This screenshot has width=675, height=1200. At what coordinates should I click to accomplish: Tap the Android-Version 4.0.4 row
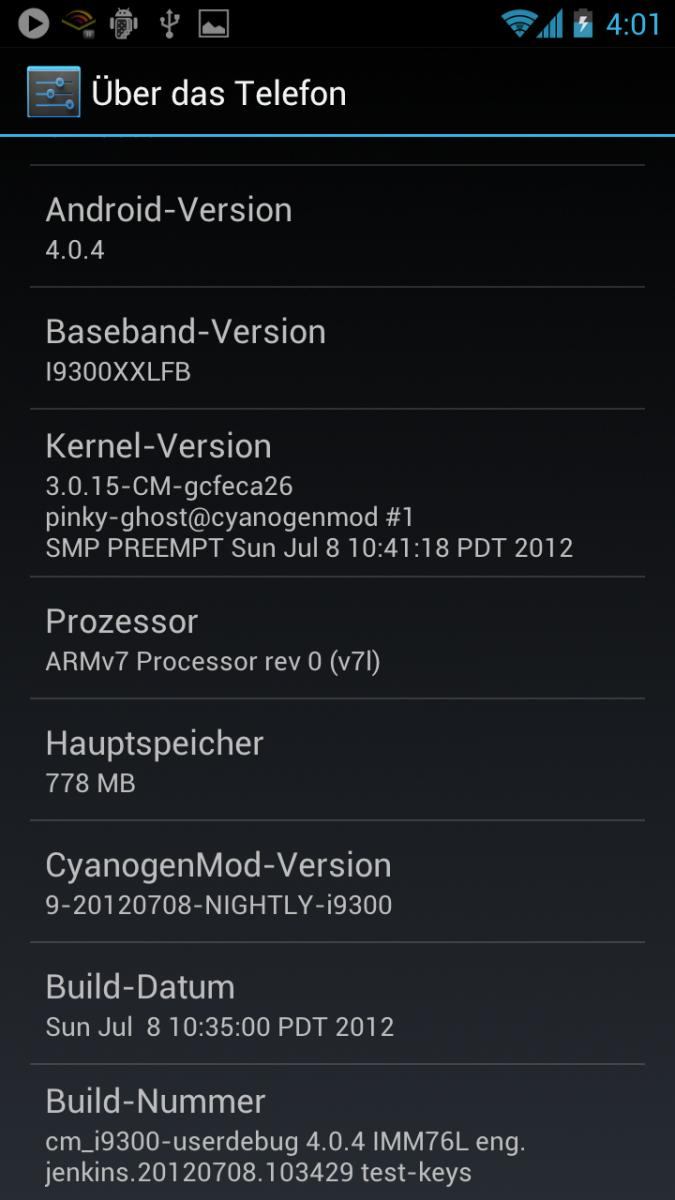click(x=337, y=226)
